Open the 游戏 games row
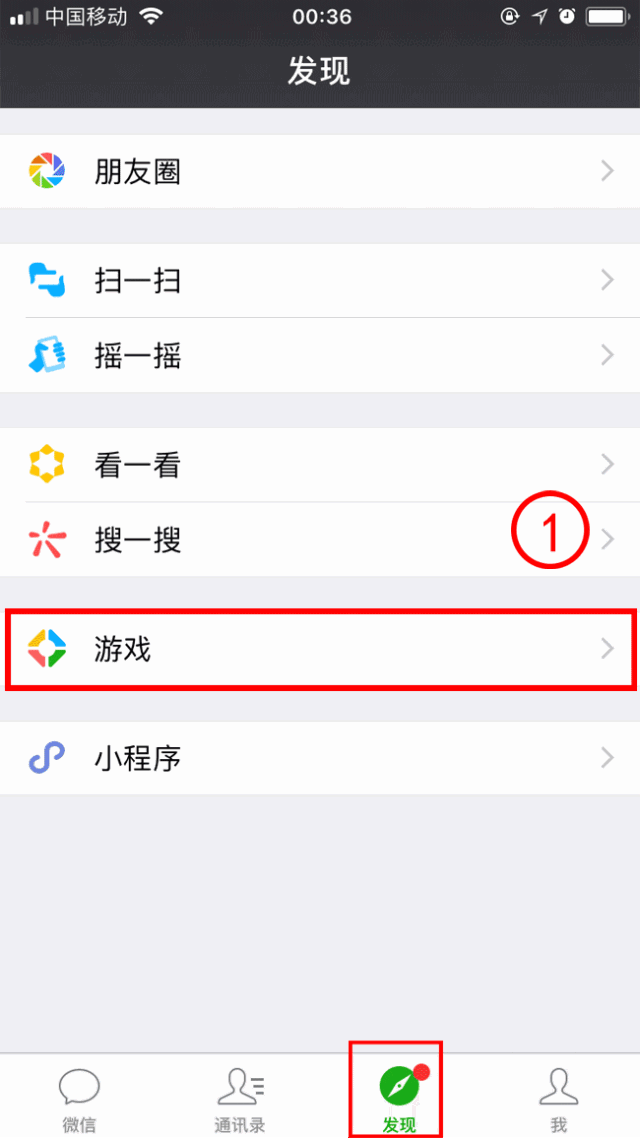The height and width of the screenshot is (1138, 640). tap(320, 649)
